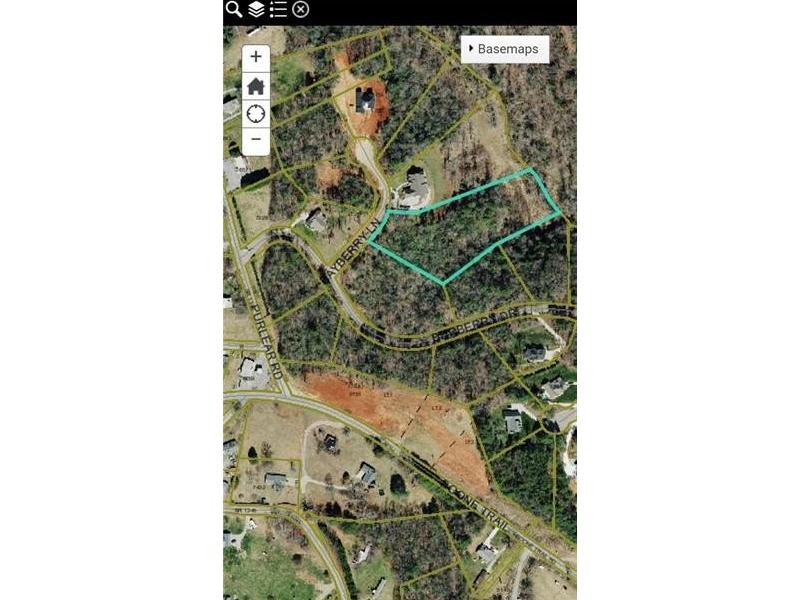The image size is (800, 600).
Task: Expand the Basemaps selector
Action: tap(505, 49)
